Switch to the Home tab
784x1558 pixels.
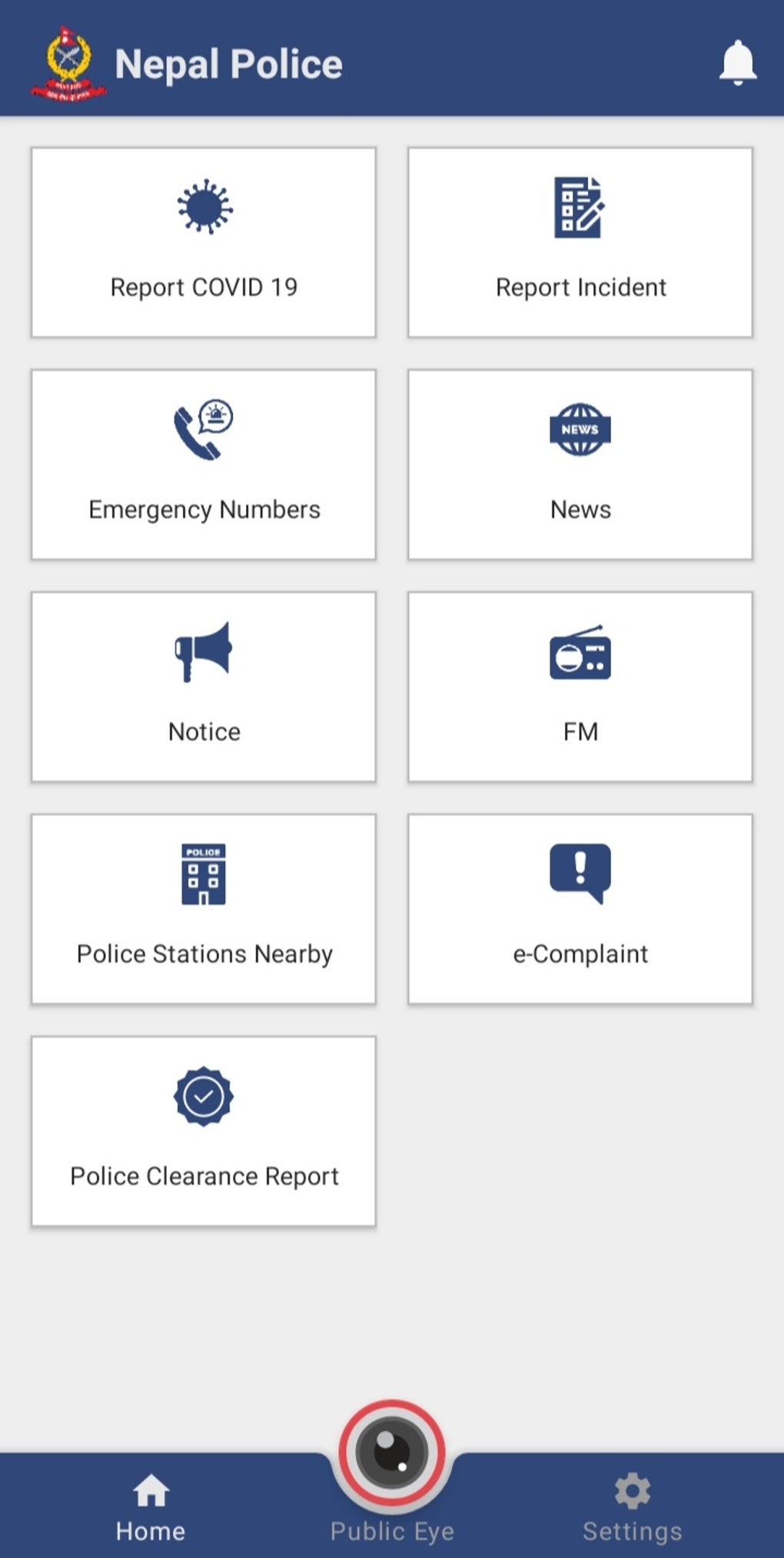click(151, 1508)
